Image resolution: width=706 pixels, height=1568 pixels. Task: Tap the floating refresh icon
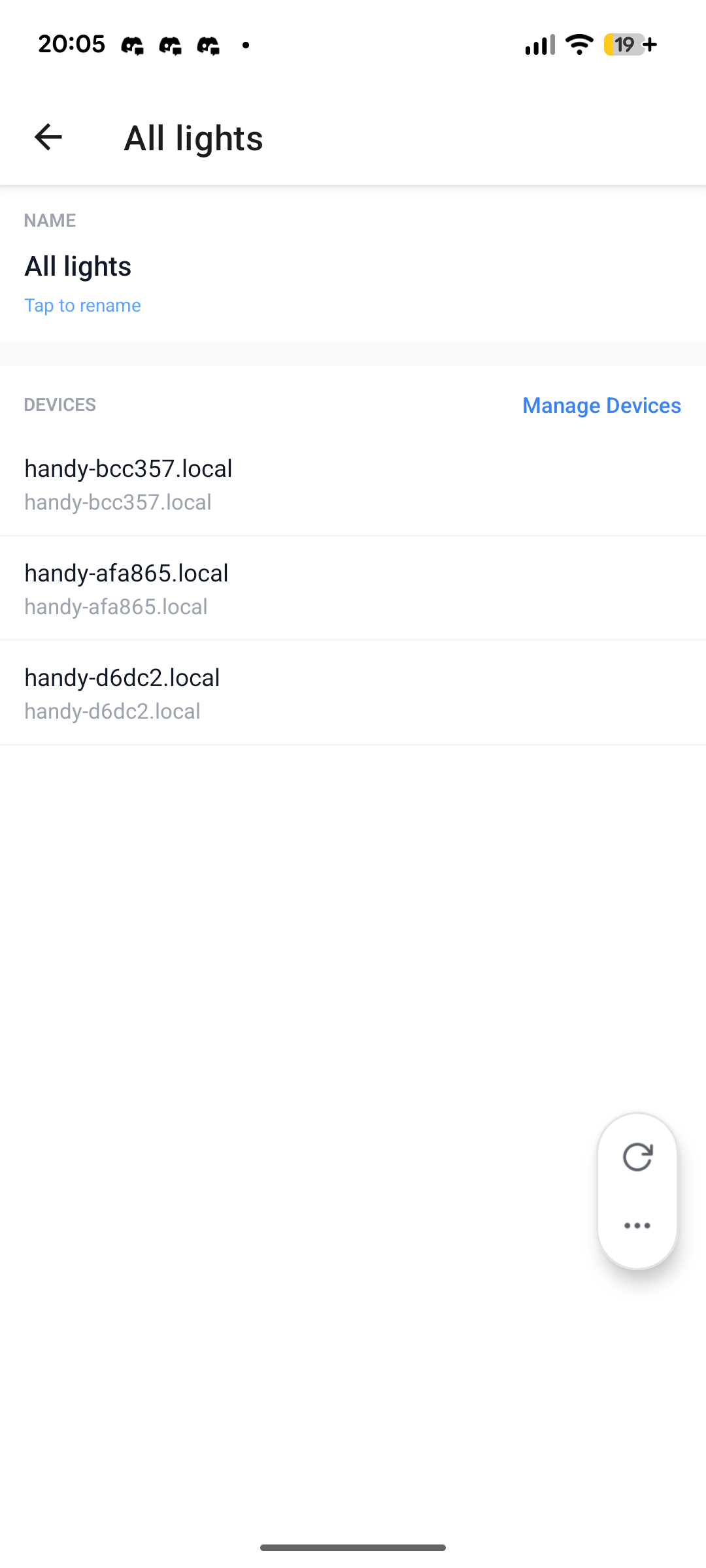(x=637, y=1157)
